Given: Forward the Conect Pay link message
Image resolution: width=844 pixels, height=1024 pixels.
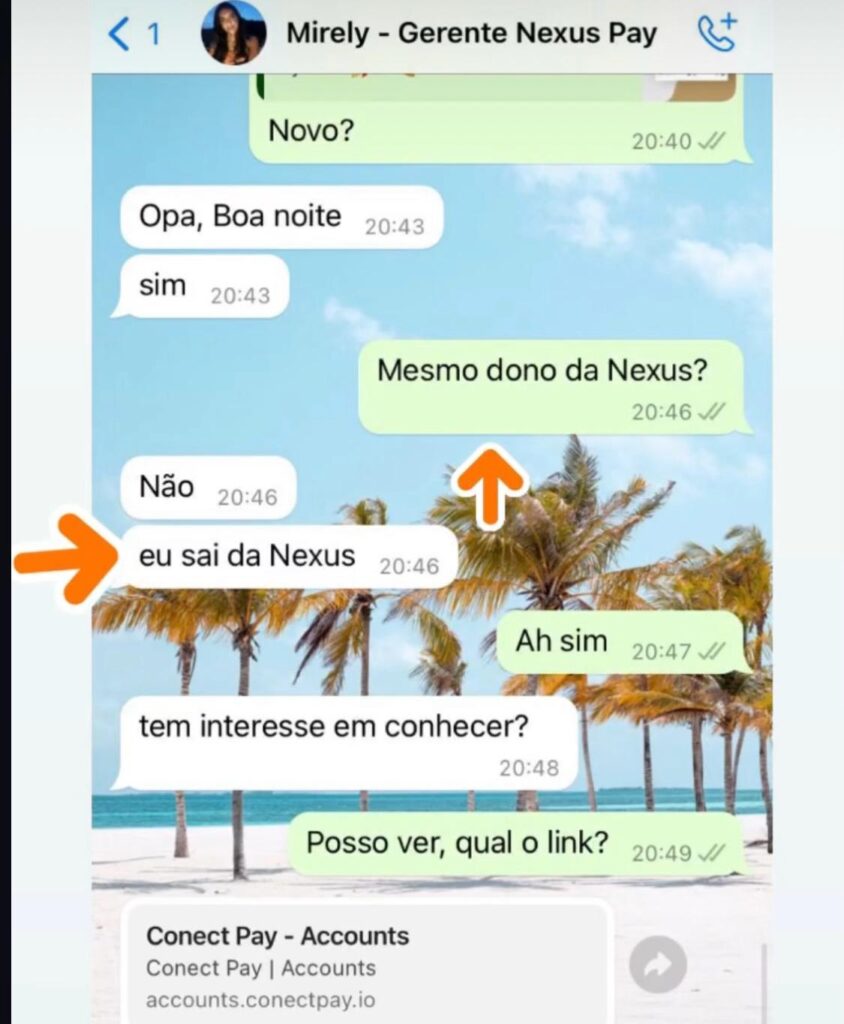Looking at the screenshot, I should [658, 965].
